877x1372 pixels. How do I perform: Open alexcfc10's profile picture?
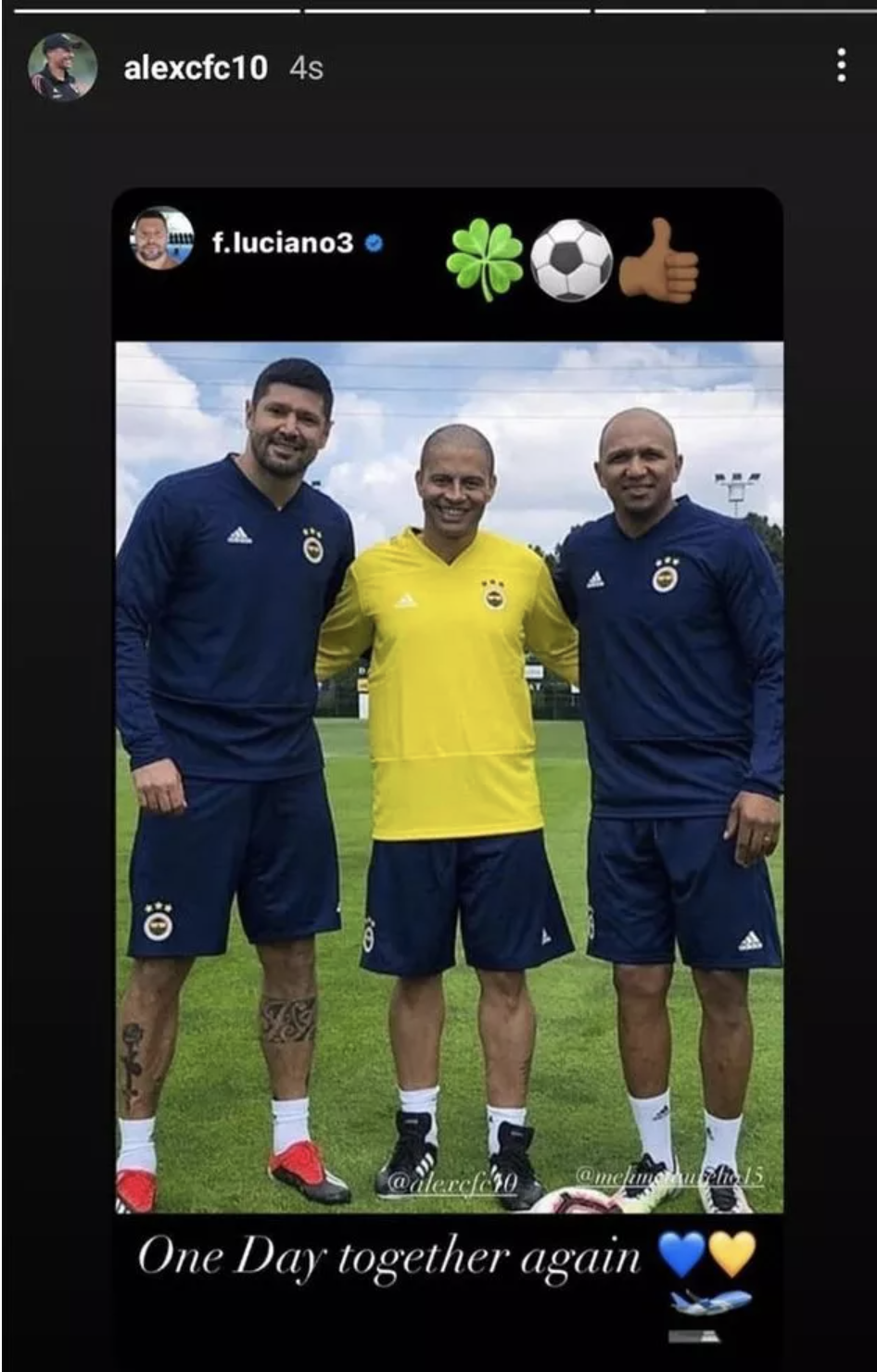pyautogui.click(x=62, y=67)
